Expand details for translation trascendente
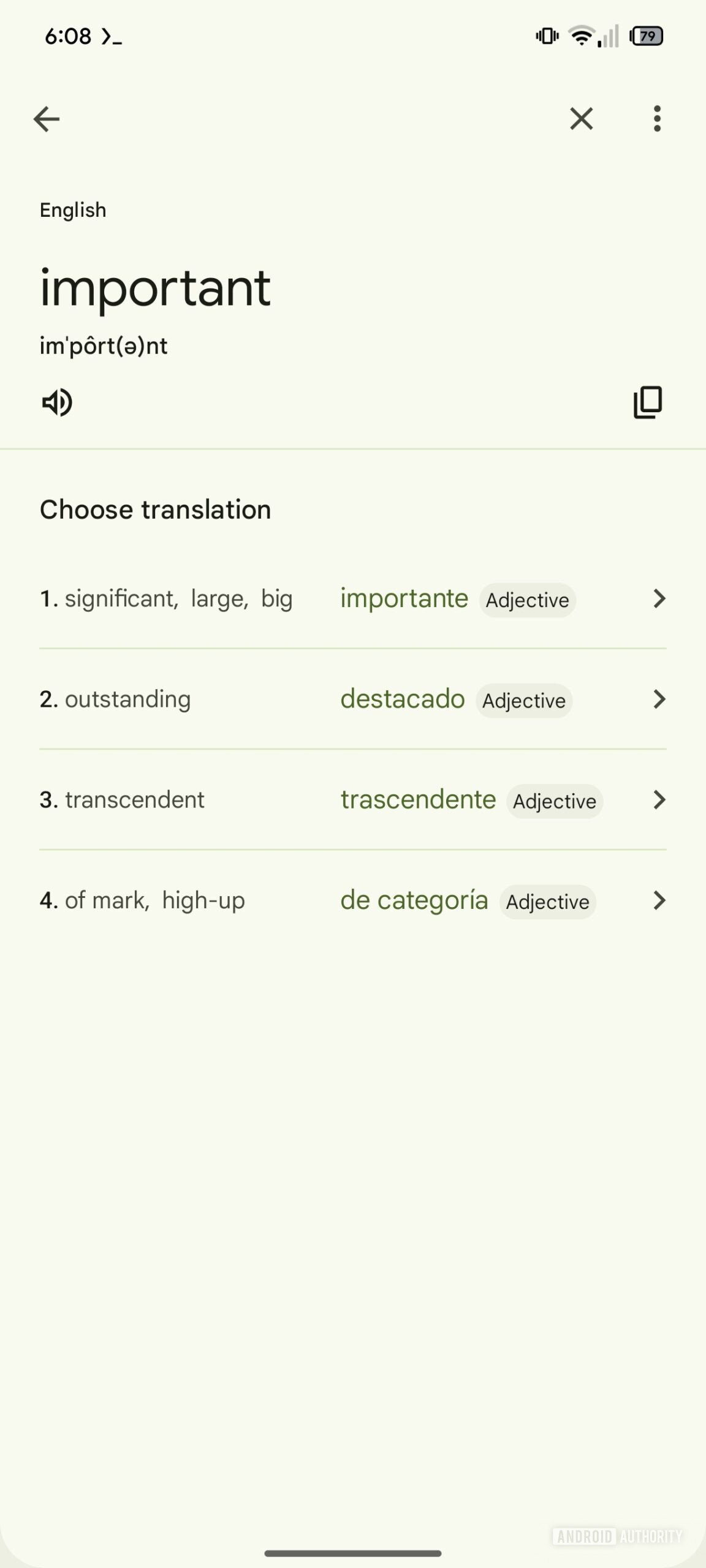This screenshot has height=1568, width=706. (659, 799)
